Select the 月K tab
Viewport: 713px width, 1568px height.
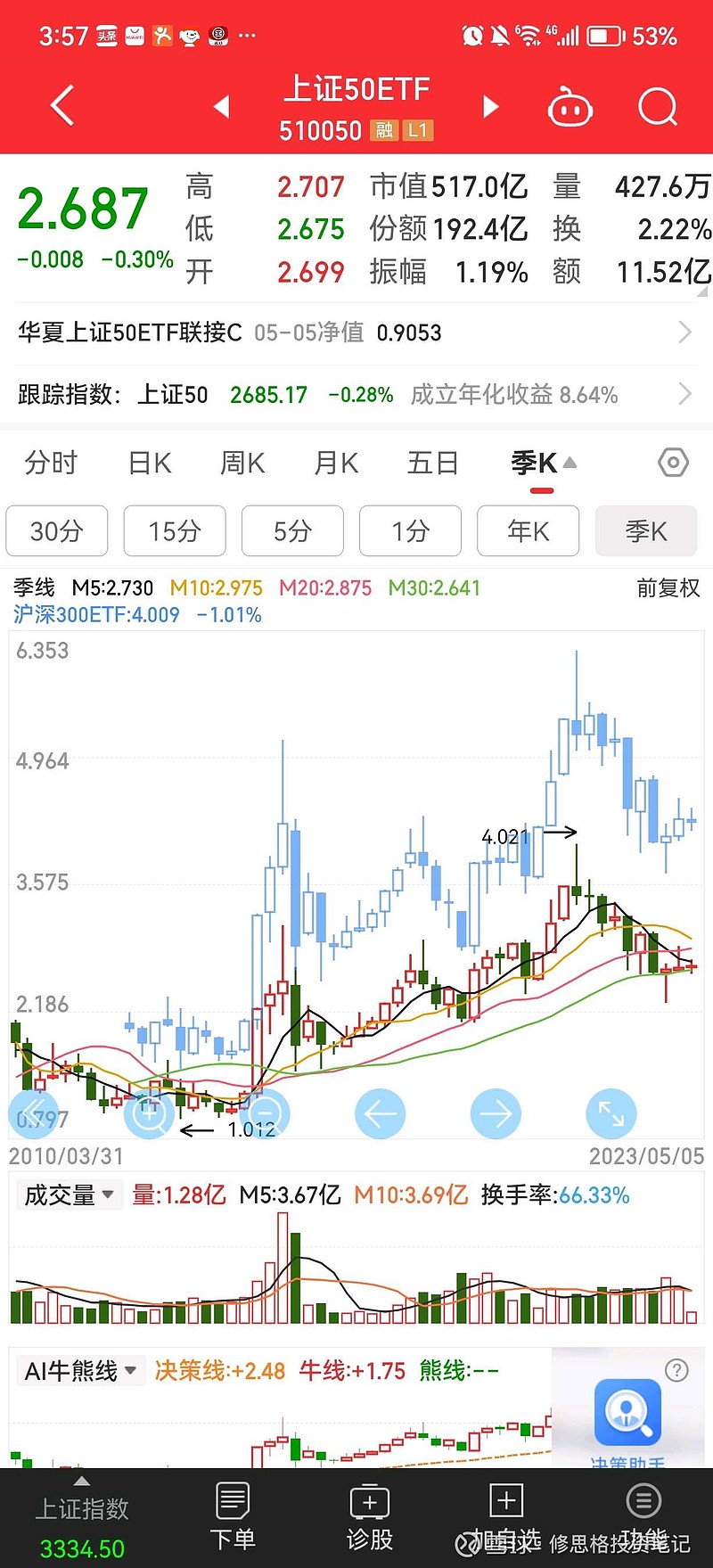[x=334, y=463]
